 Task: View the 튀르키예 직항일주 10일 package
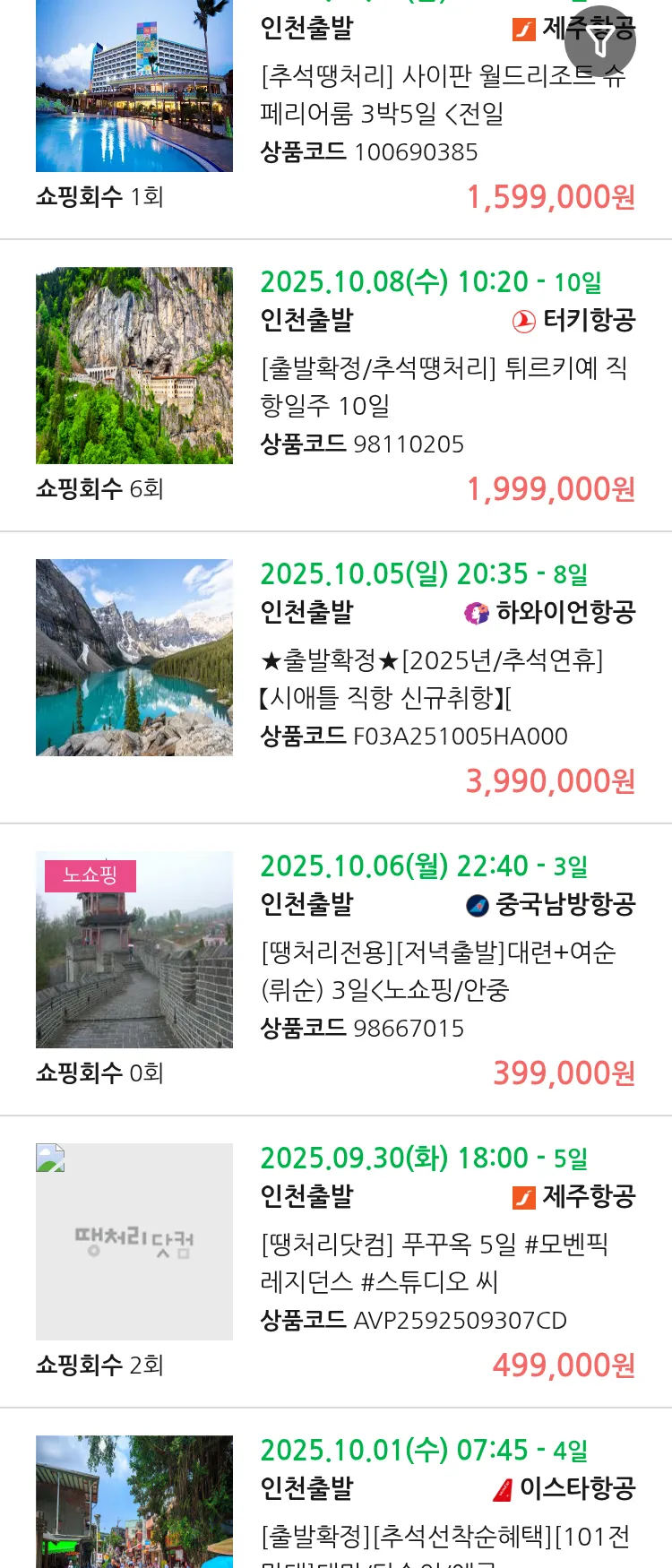click(x=444, y=386)
